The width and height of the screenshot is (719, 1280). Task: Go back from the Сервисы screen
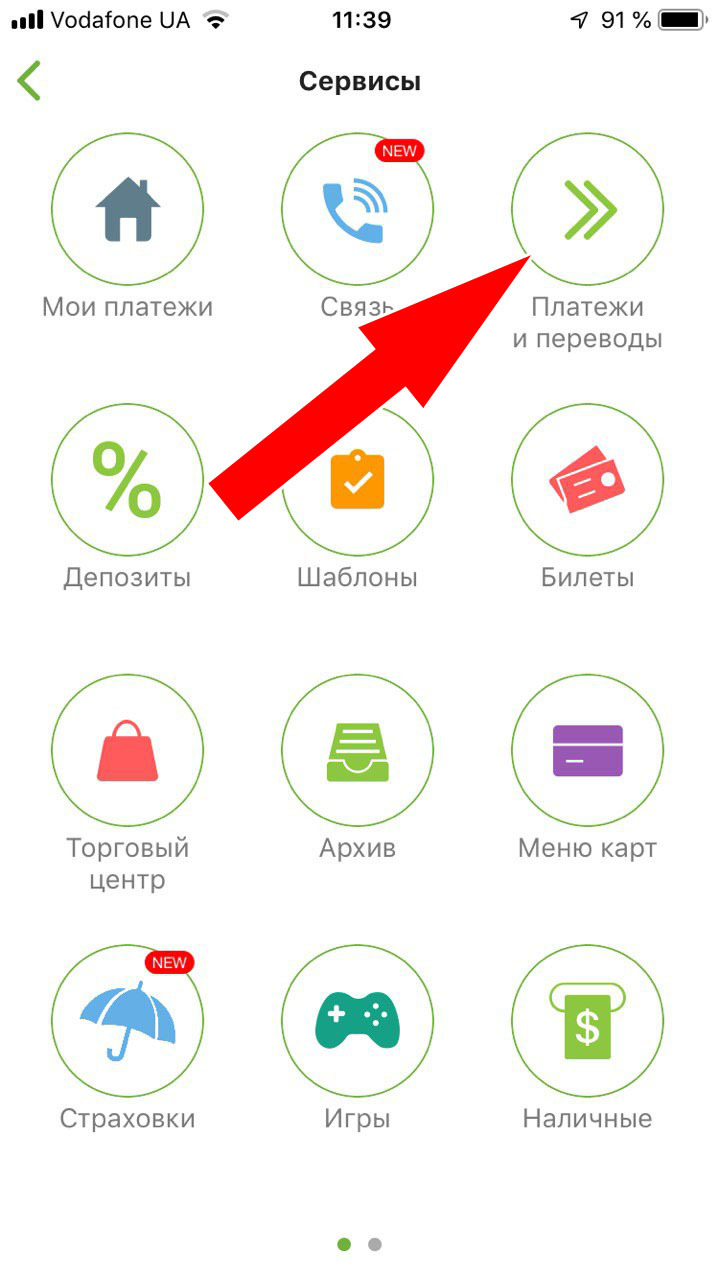(x=30, y=81)
